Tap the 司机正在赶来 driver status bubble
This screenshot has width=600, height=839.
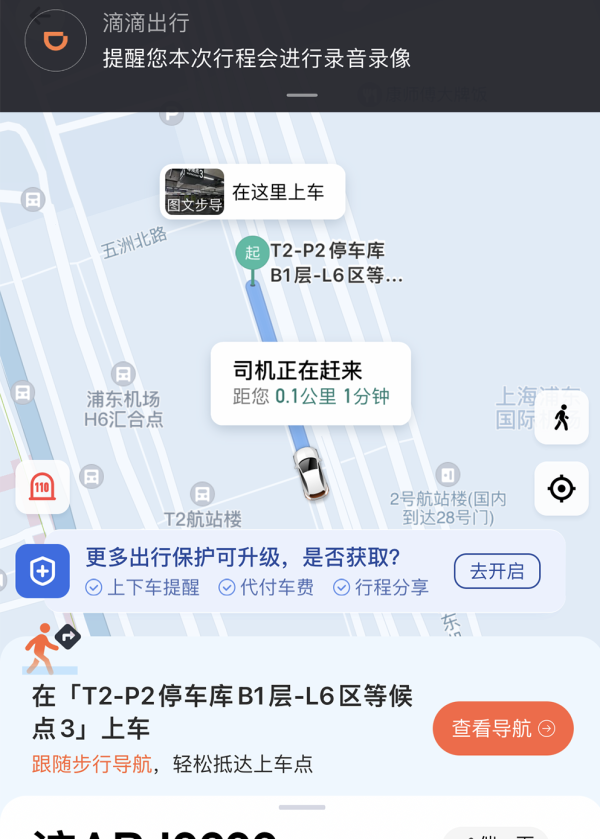tap(310, 383)
